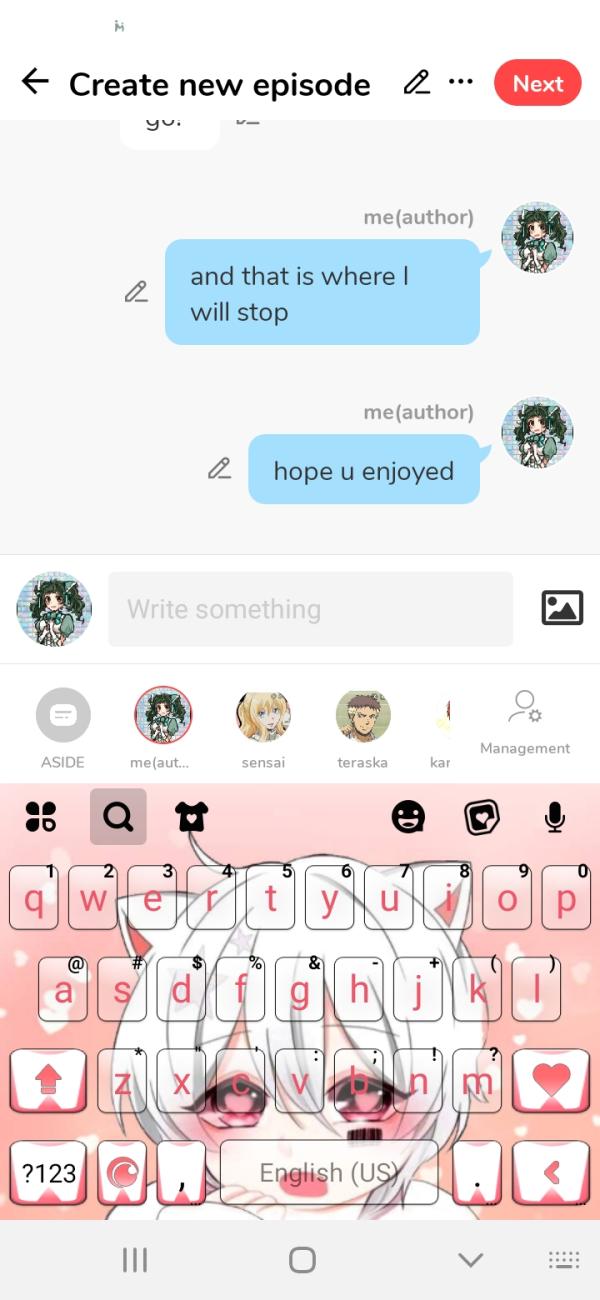Open the three-dot overflow menu
This screenshot has width=600, height=1300.
coord(461,82)
